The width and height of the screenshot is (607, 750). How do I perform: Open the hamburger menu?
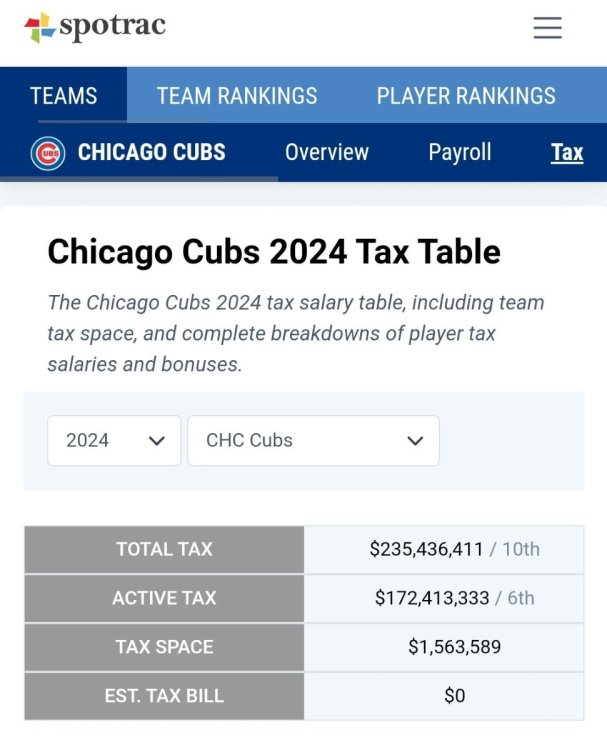[547, 28]
